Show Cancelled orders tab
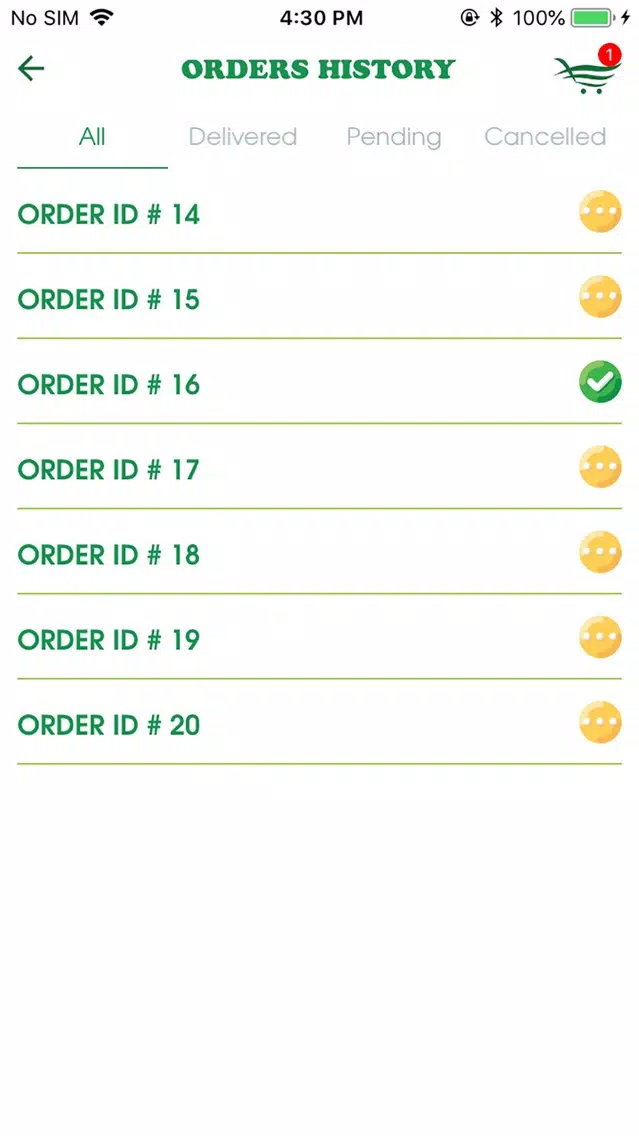This screenshot has width=639, height=1136. click(545, 136)
